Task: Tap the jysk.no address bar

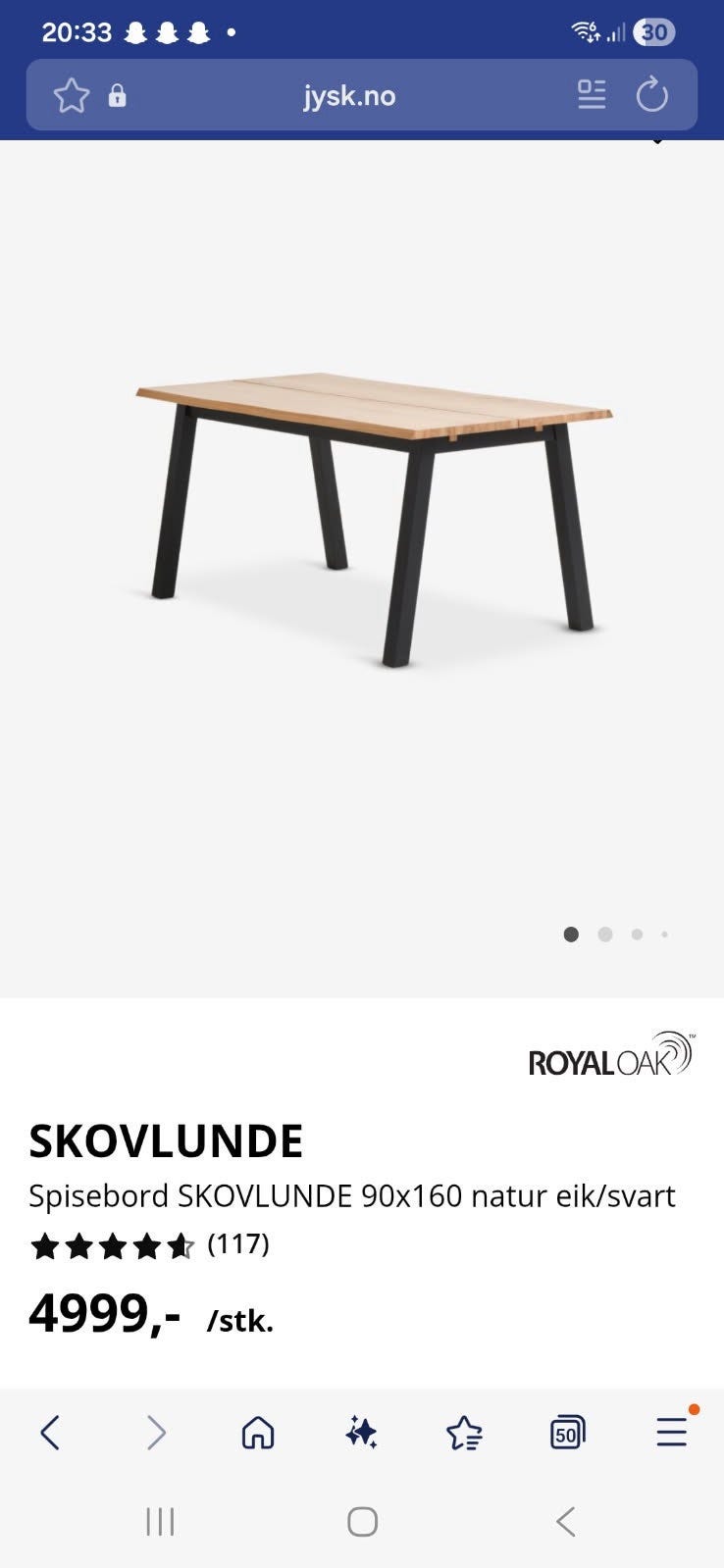Action: 349,96
